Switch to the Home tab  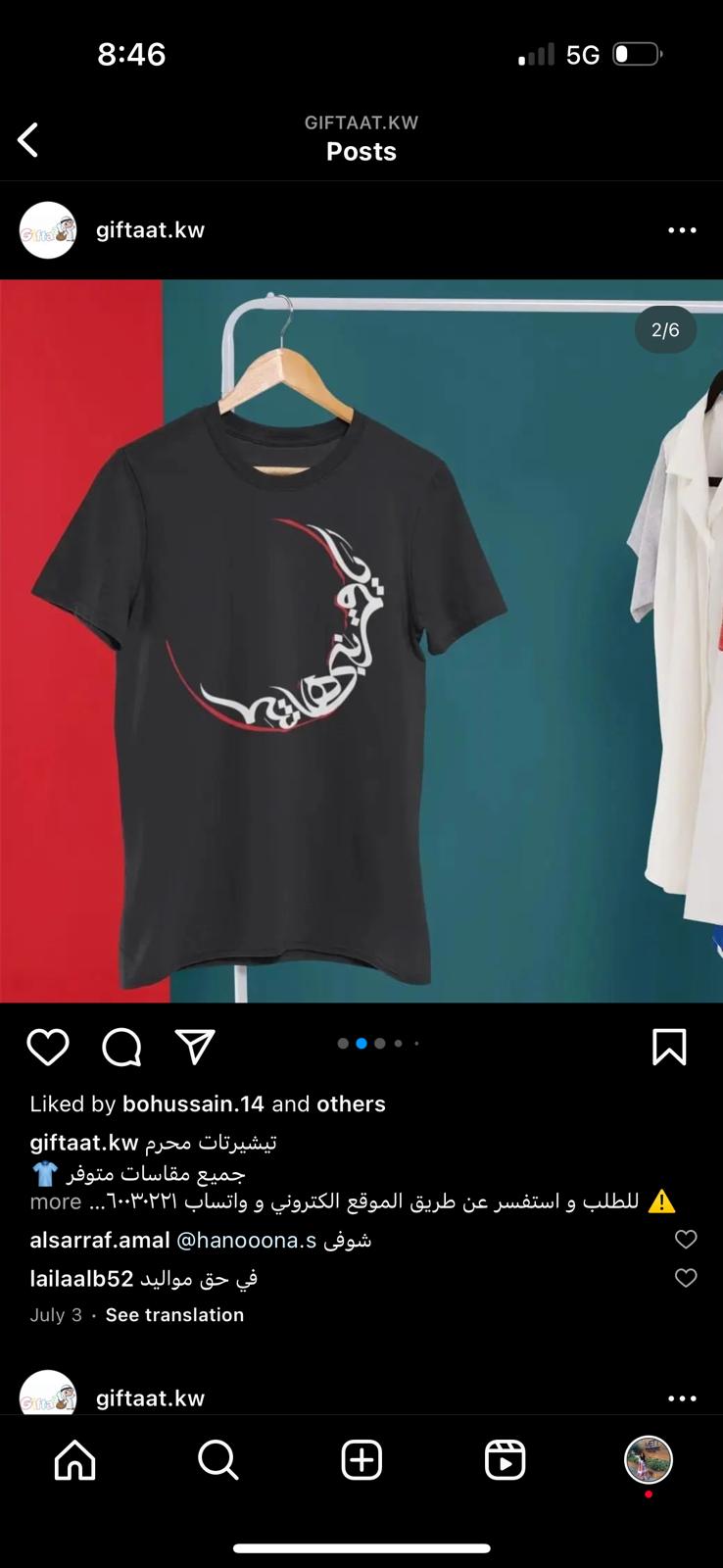pos(74,1460)
